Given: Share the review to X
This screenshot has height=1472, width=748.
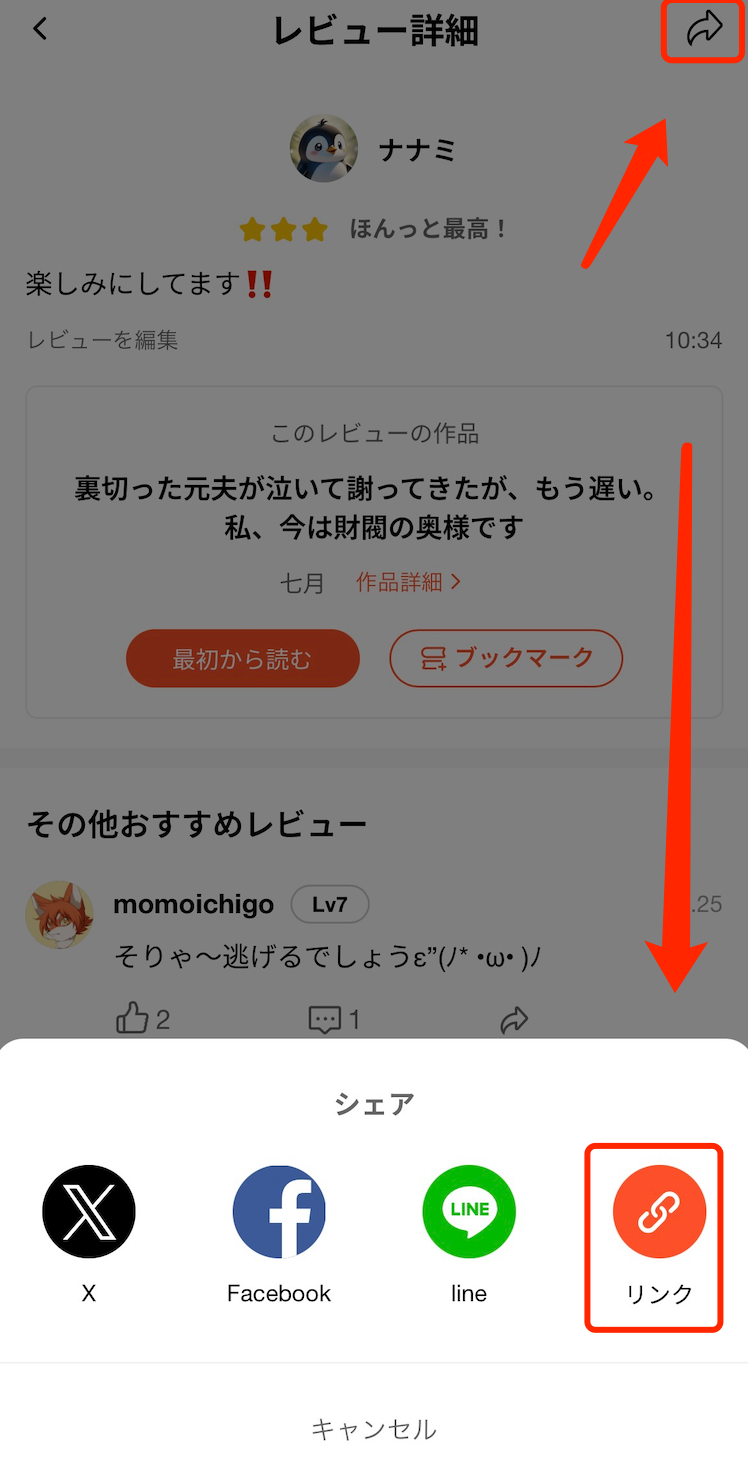Looking at the screenshot, I should 89,1212.
